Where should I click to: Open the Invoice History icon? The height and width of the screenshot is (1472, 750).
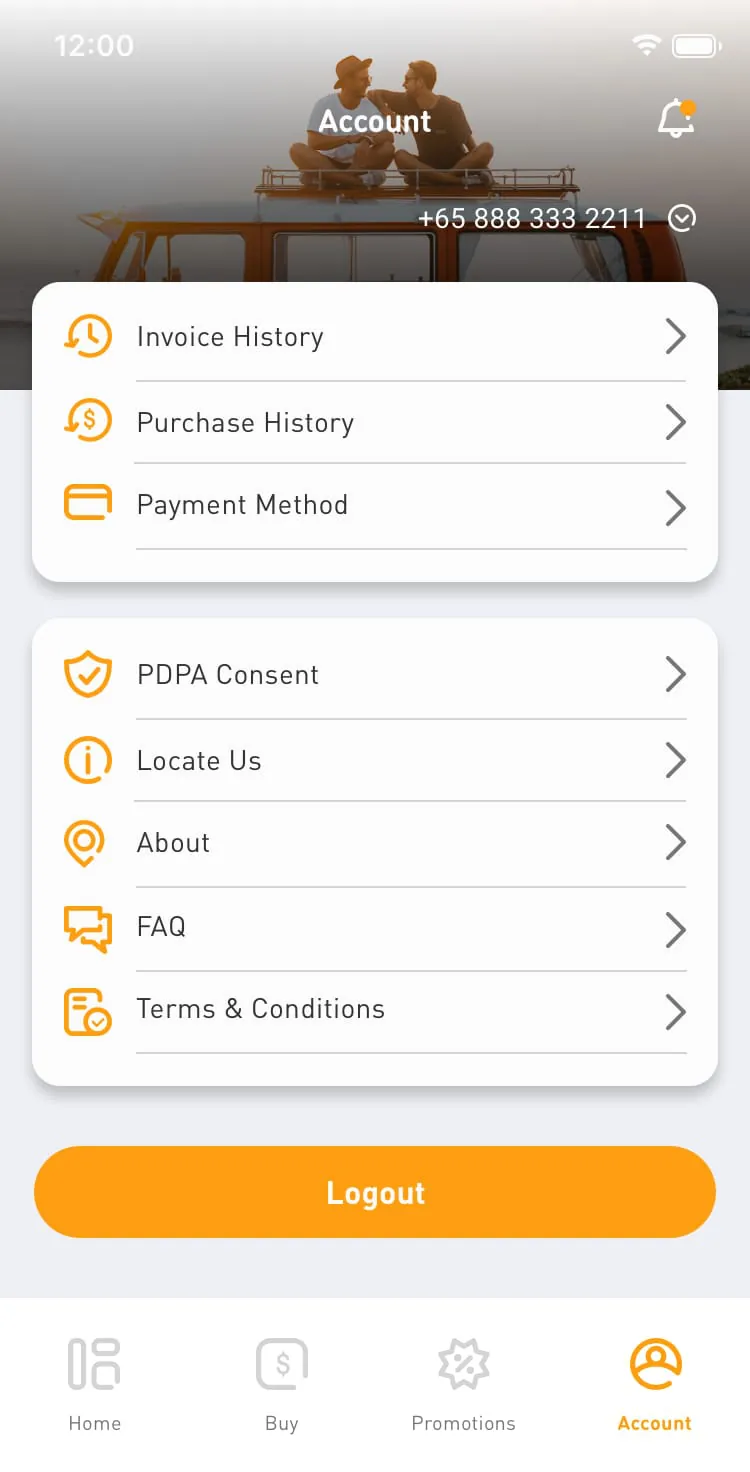(88, 336)
